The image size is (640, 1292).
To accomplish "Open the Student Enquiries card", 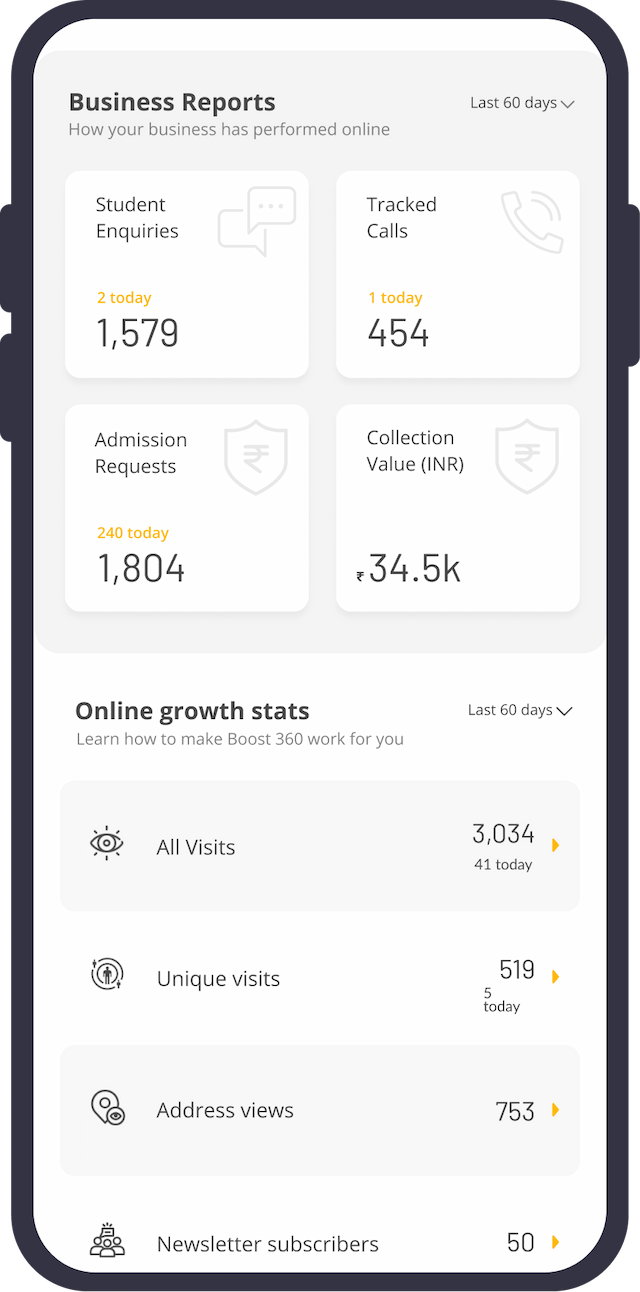I will 187,274.
